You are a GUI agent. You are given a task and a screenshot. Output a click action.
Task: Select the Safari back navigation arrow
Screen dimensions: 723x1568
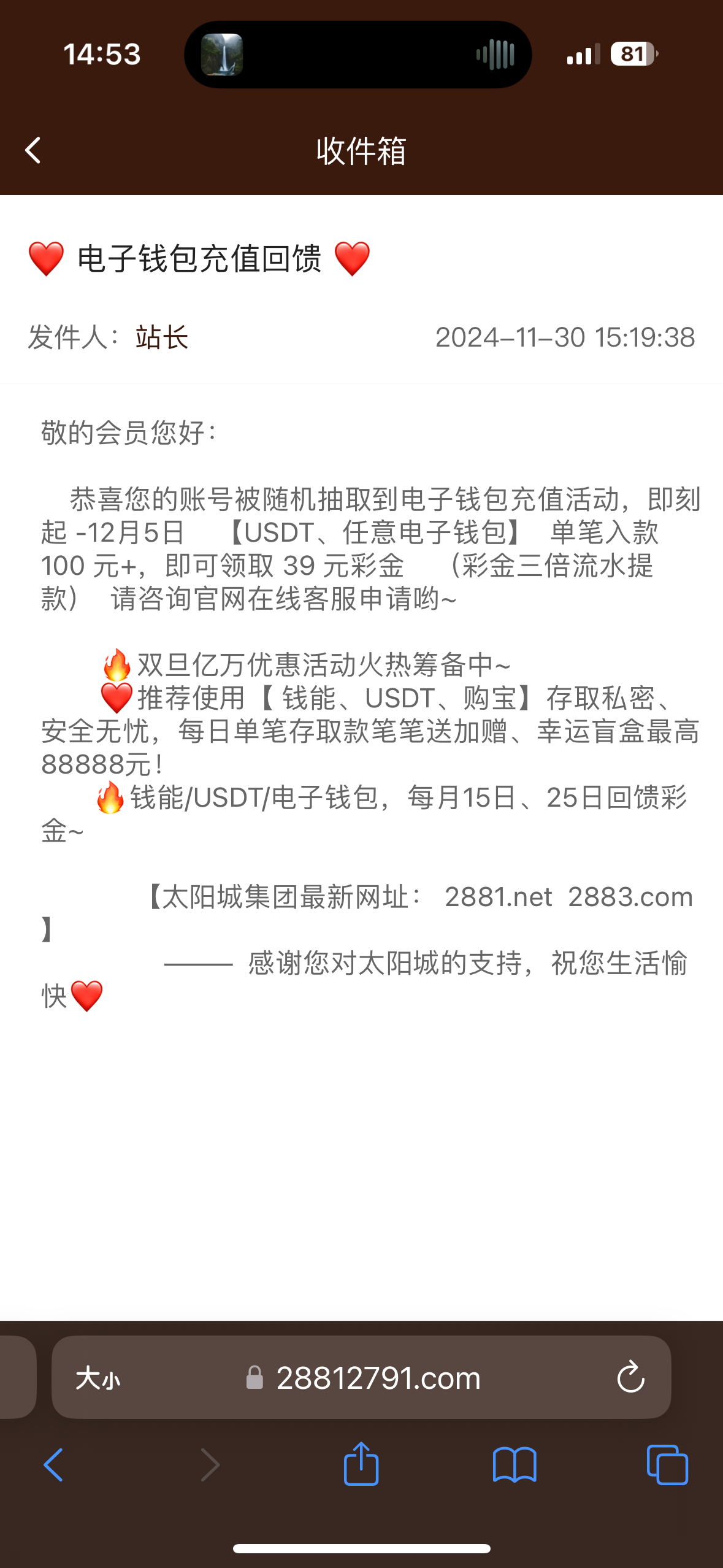click(54, 1465)
